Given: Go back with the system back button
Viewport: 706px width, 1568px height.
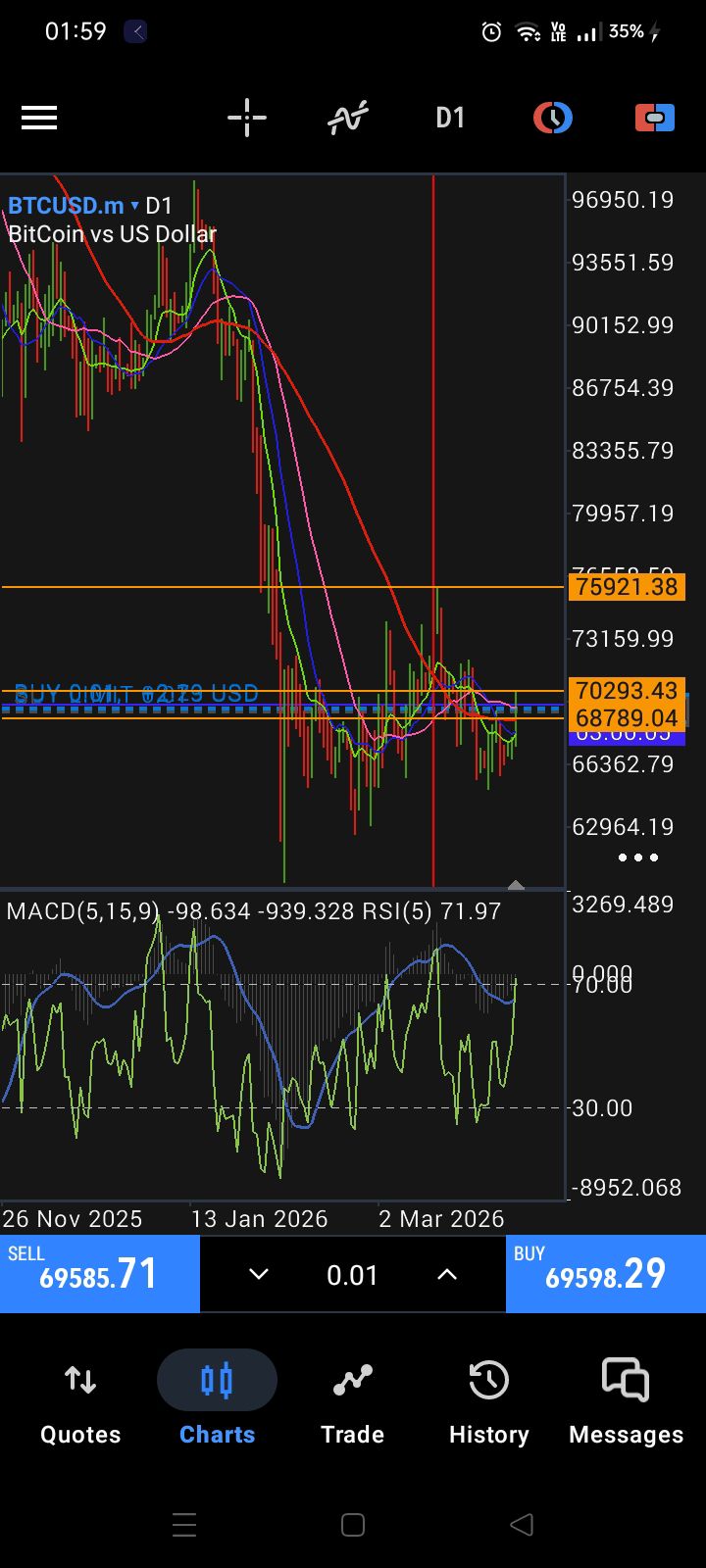Looking at the screenshot, I should tap(522, 1525).
